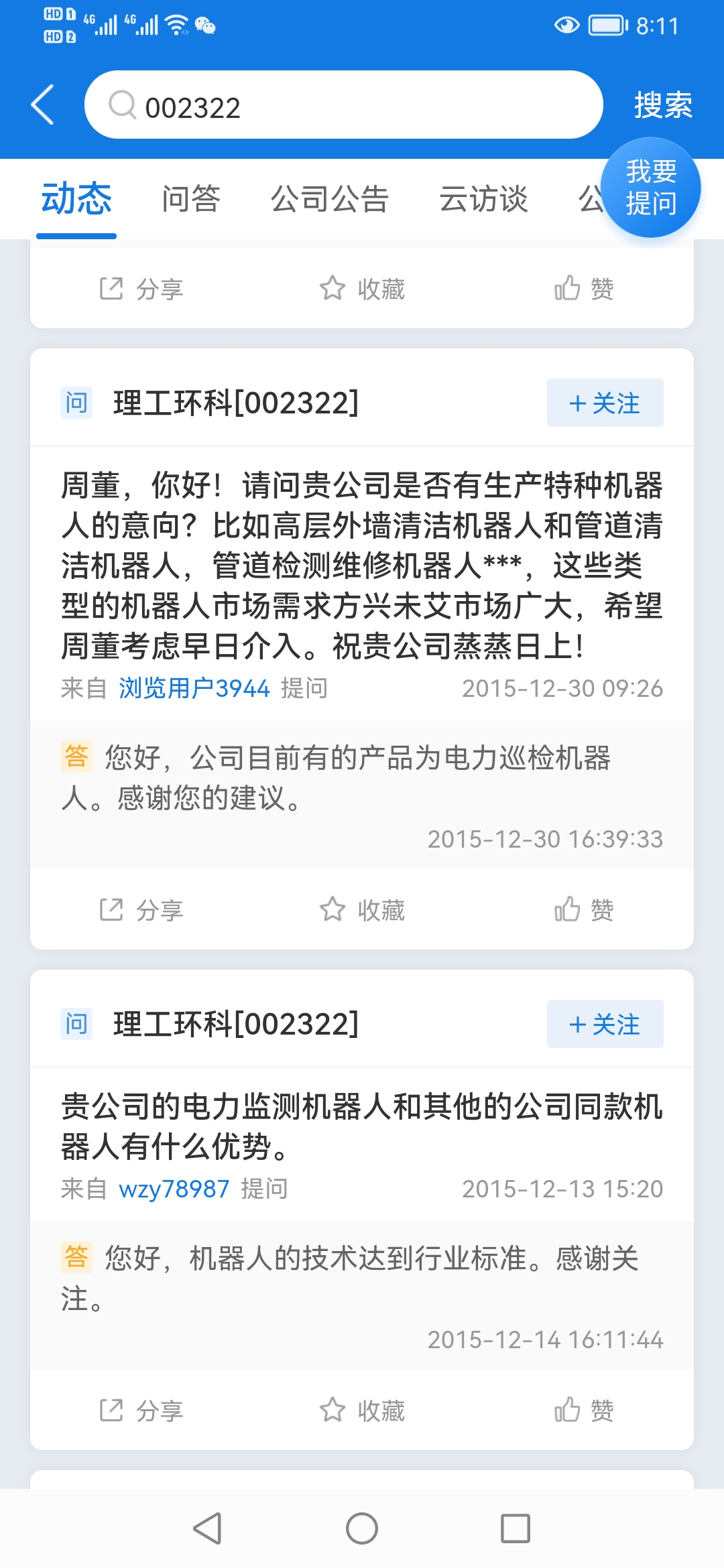Follow 理工环科 on the robot-intention question card
The width and height of the screenshot is (724, 1568).
[x=605, y=403]
